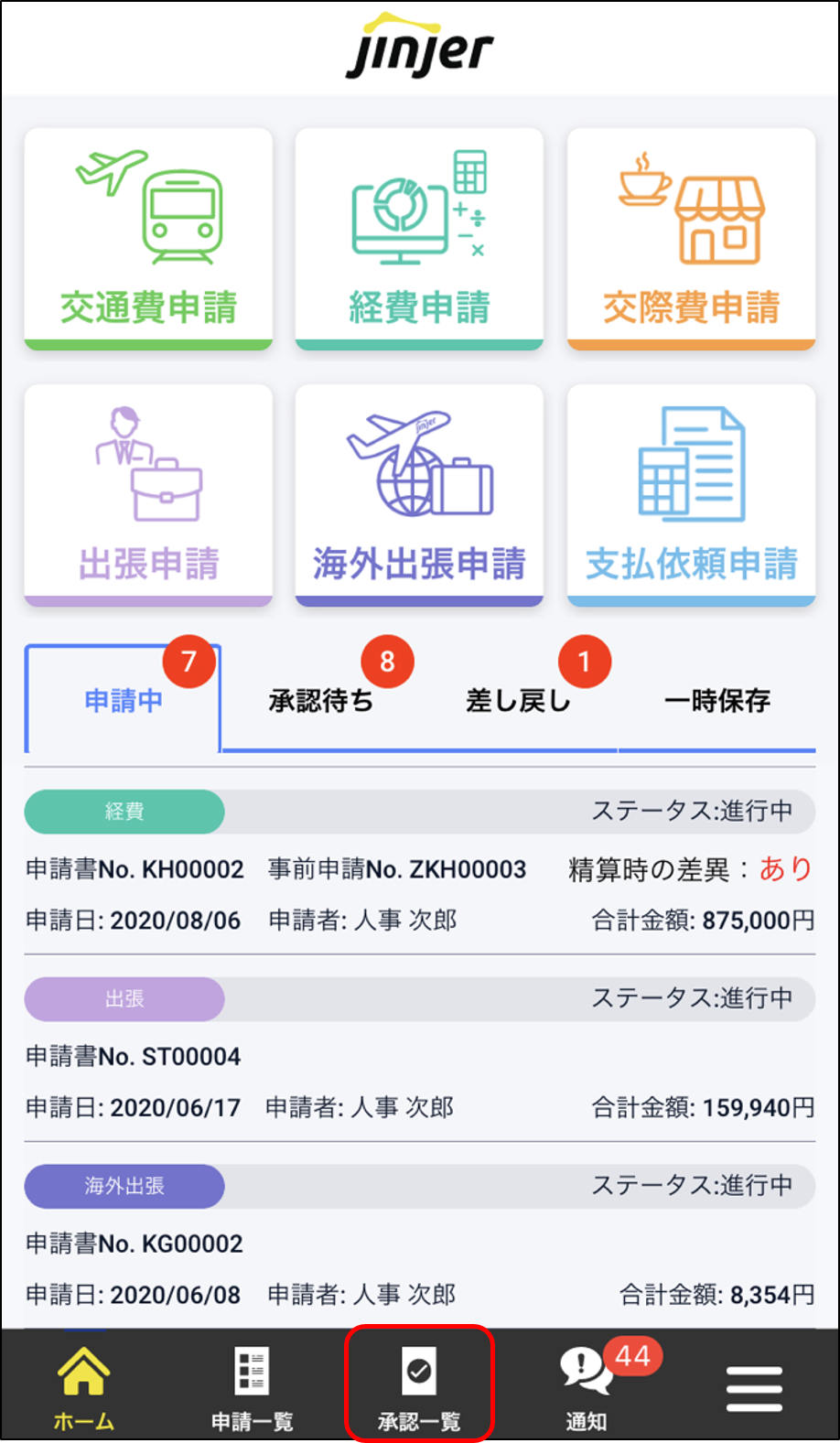Viewport: 840px width, 1443px height.
Task: Switch to the 差し戻し tab
Action: [x=519, y=701]
